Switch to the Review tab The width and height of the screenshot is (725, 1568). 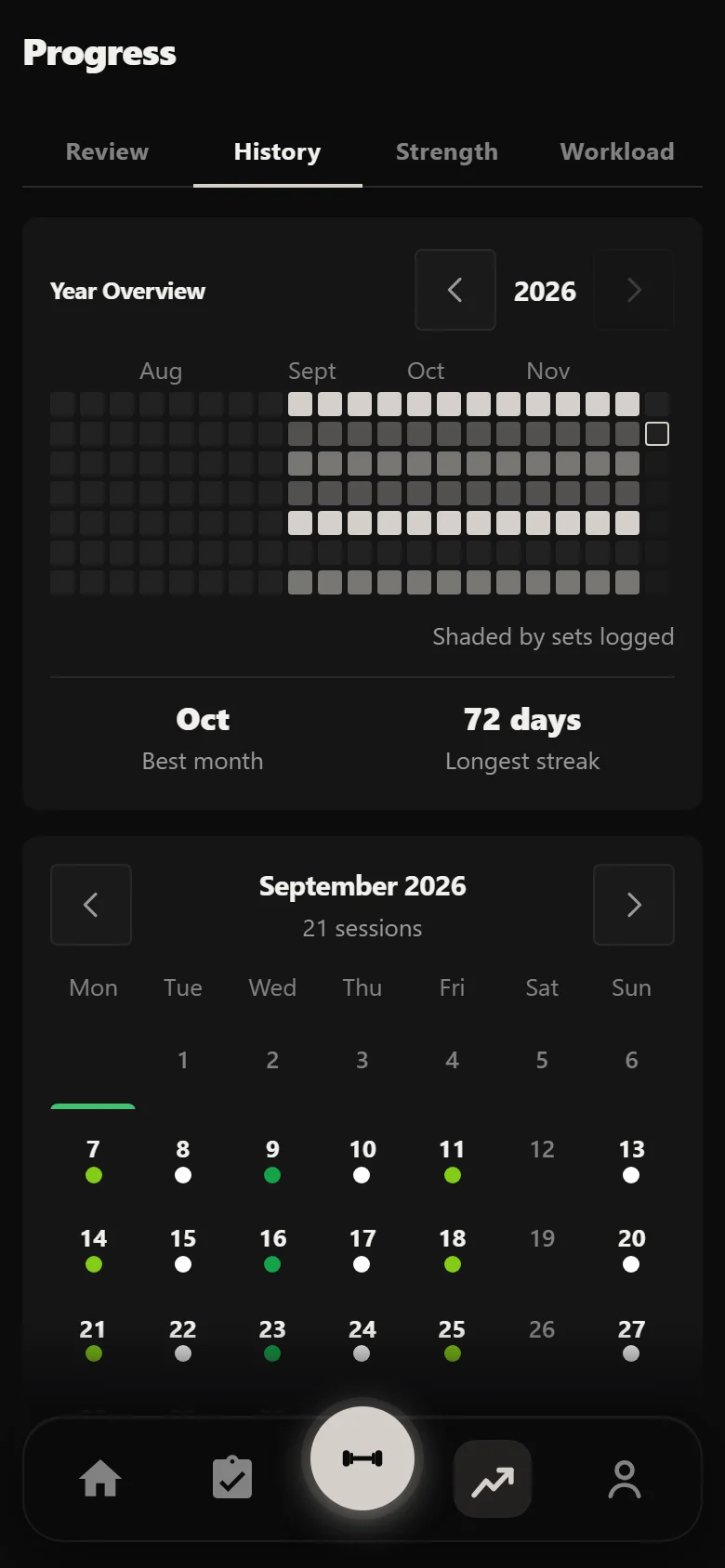[x=107, y=151]
